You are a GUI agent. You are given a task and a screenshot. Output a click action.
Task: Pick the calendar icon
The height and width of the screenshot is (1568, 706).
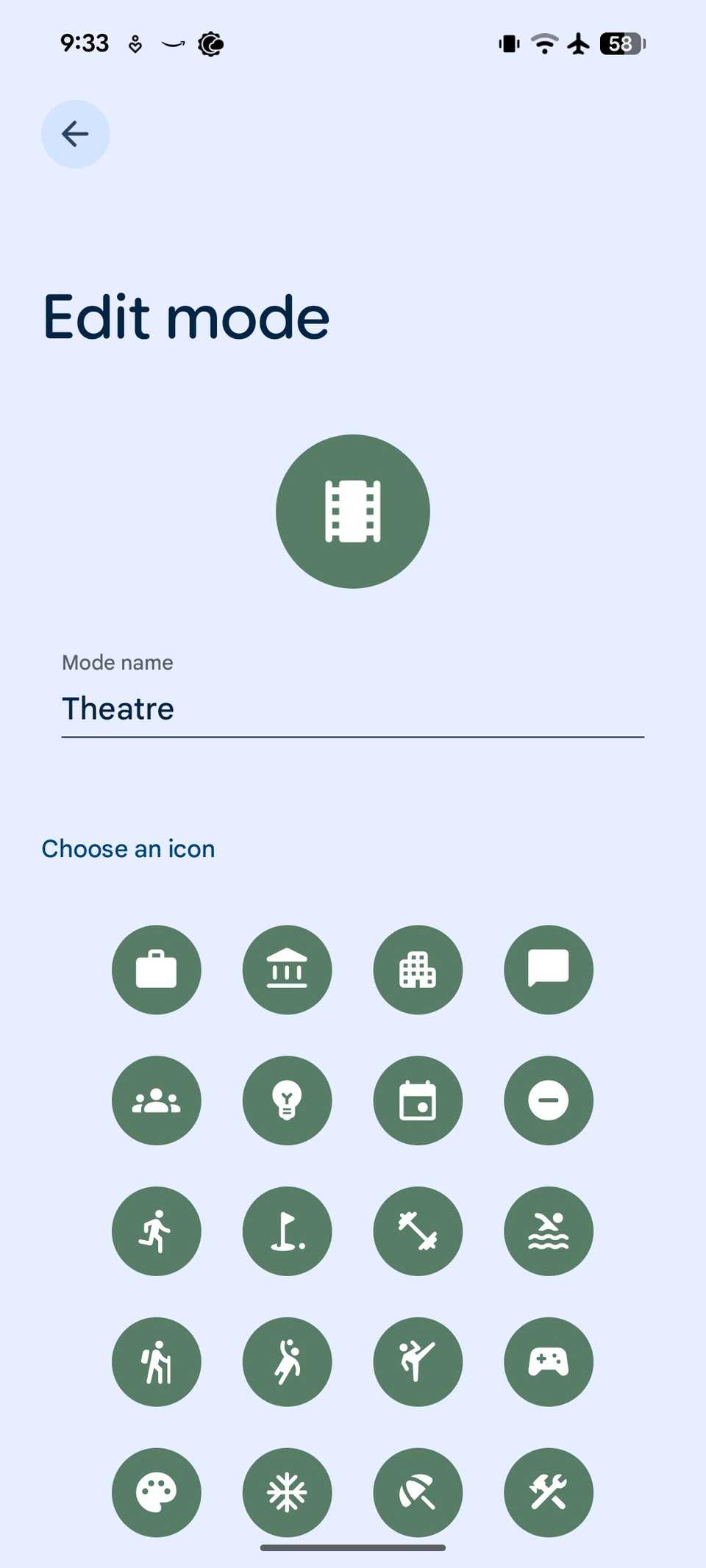(418, 1100)
